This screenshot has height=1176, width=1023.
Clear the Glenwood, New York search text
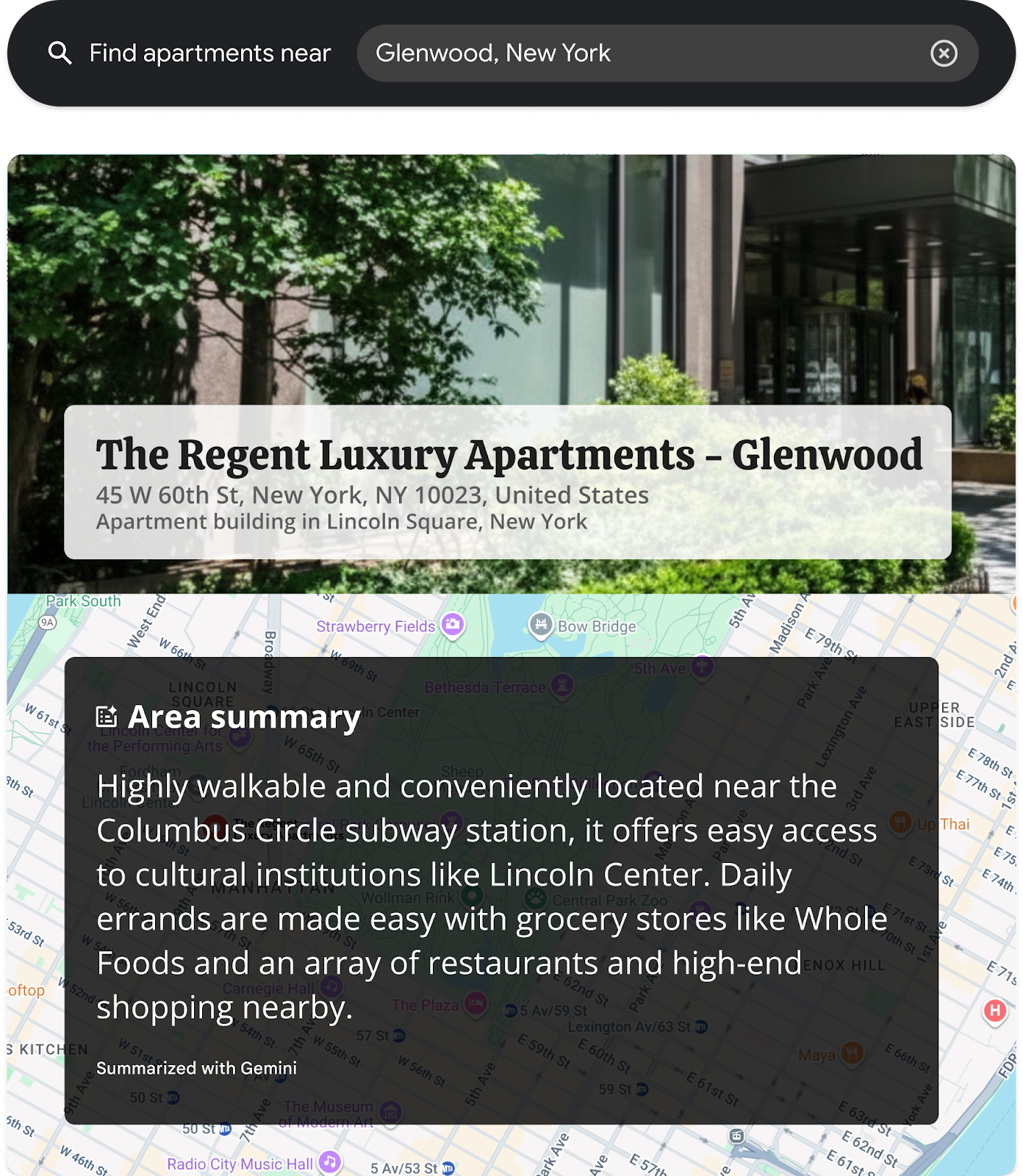944,53
